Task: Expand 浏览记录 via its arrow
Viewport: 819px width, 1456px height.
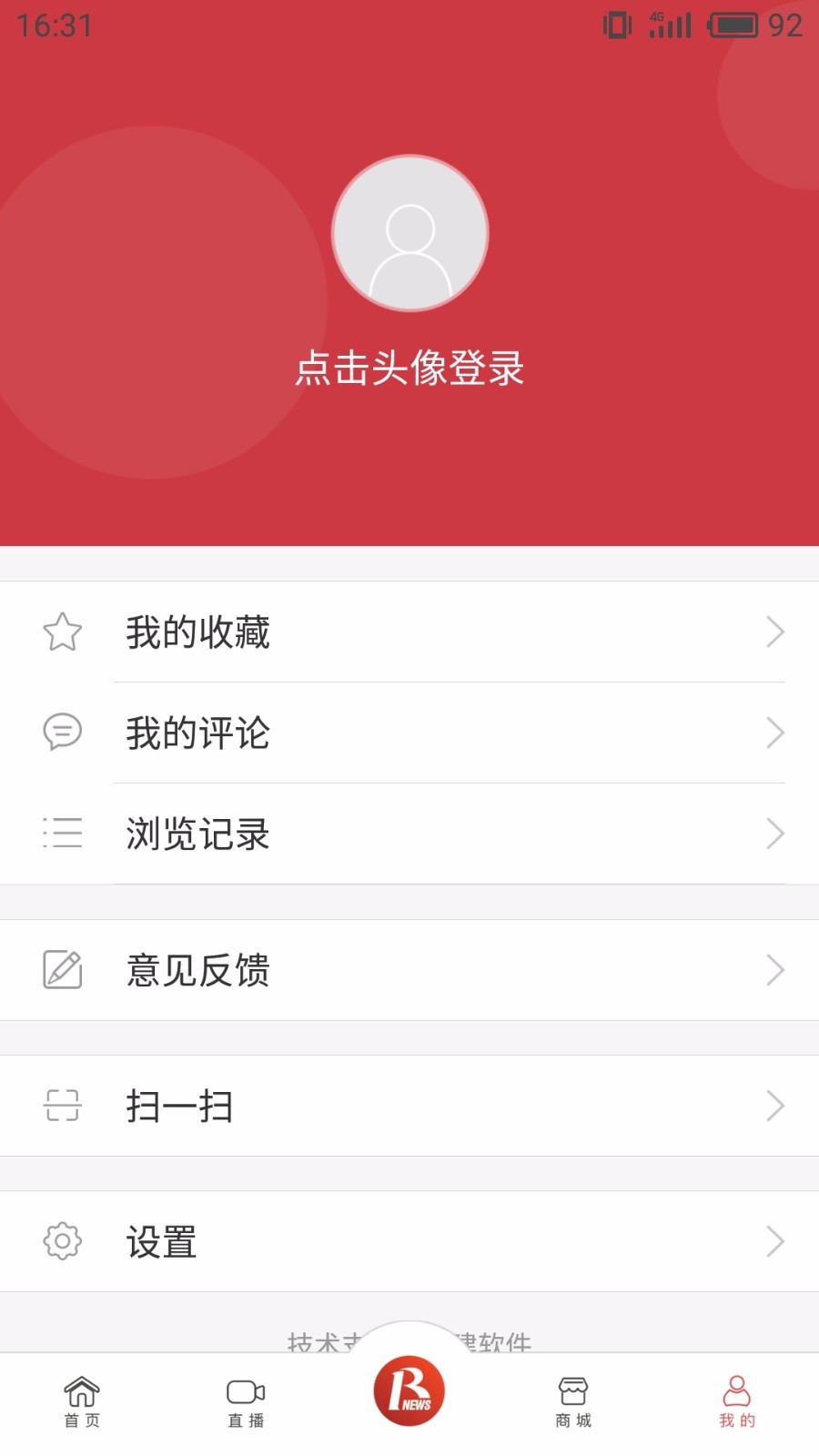Action: point(774,833)
